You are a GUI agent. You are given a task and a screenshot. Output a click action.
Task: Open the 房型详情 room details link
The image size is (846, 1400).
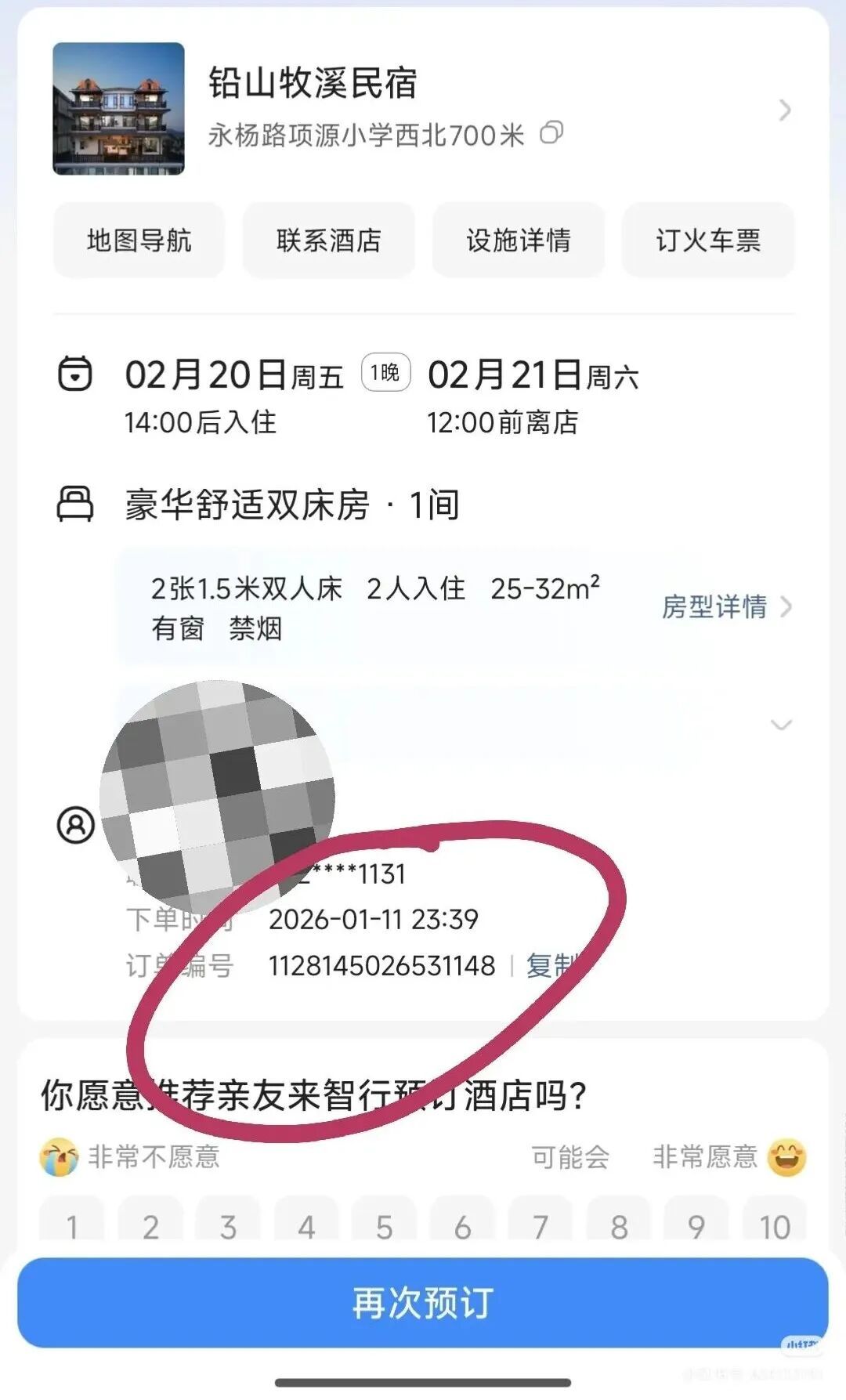point(725,607)
